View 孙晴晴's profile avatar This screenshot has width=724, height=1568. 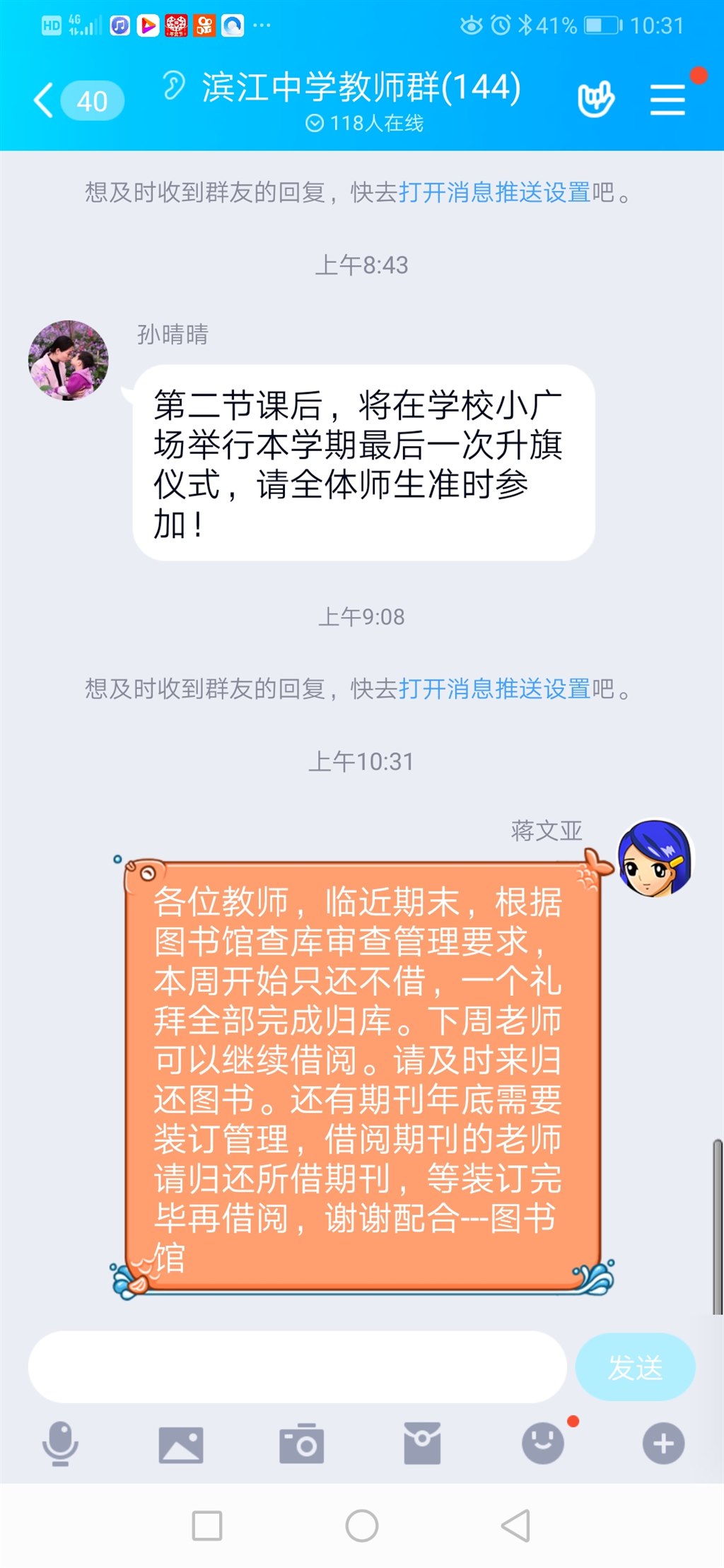click(68, 361)
